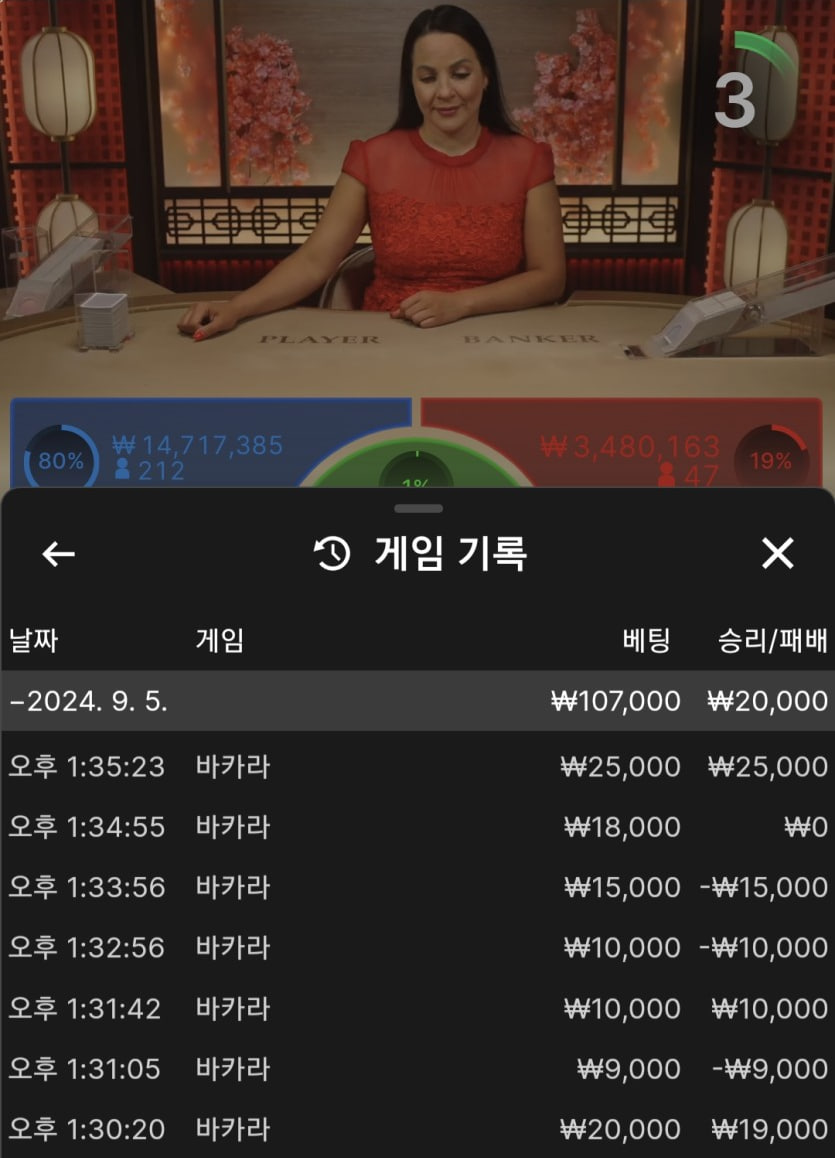Open the 오후 1:31:42 바카라 record
The width and height of the screenshot is (835, 1158).
(x=417, y=1009)
